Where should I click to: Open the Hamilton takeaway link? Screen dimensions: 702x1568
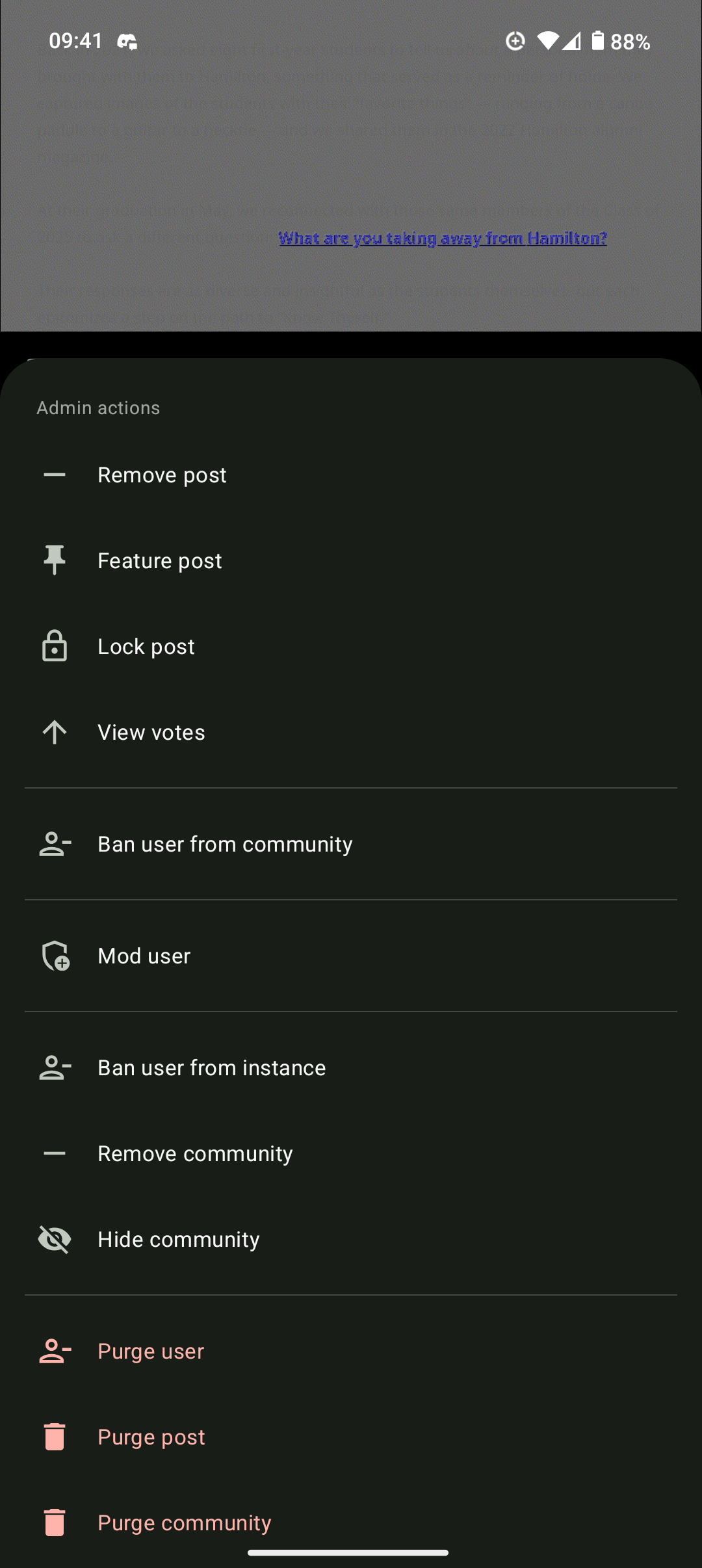[x=443, y=238]
